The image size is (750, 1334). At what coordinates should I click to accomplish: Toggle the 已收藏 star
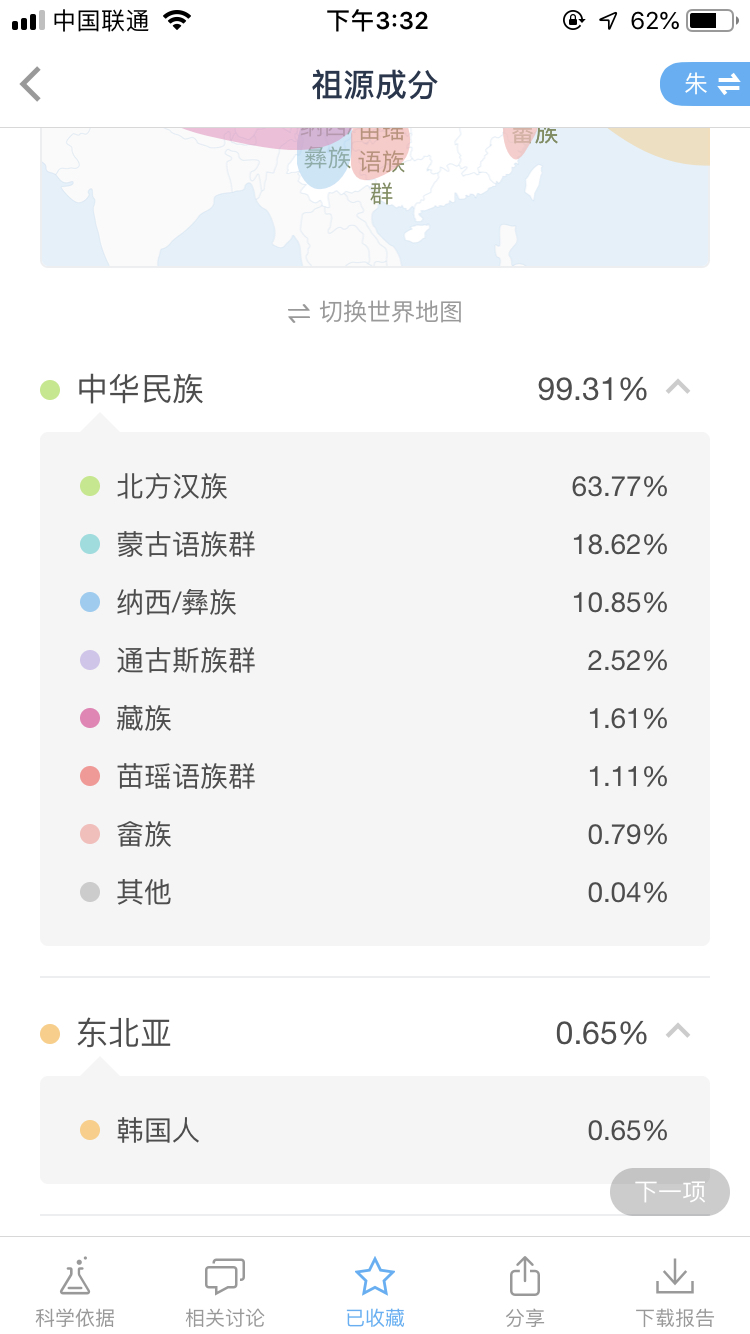pos(375,1292)
